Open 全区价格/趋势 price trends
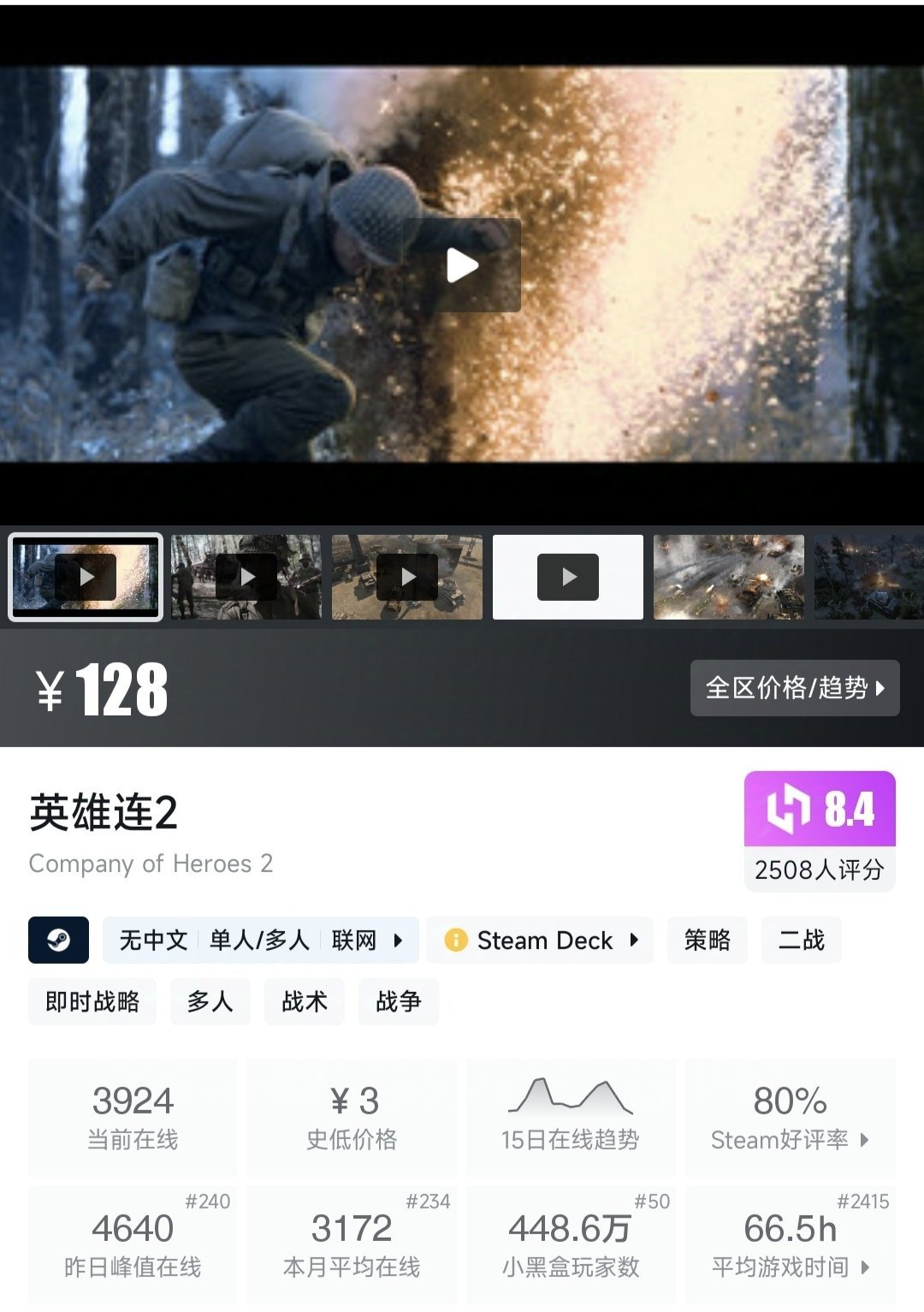Viewport: 924px width, 1312px height. tap(795, 687)
